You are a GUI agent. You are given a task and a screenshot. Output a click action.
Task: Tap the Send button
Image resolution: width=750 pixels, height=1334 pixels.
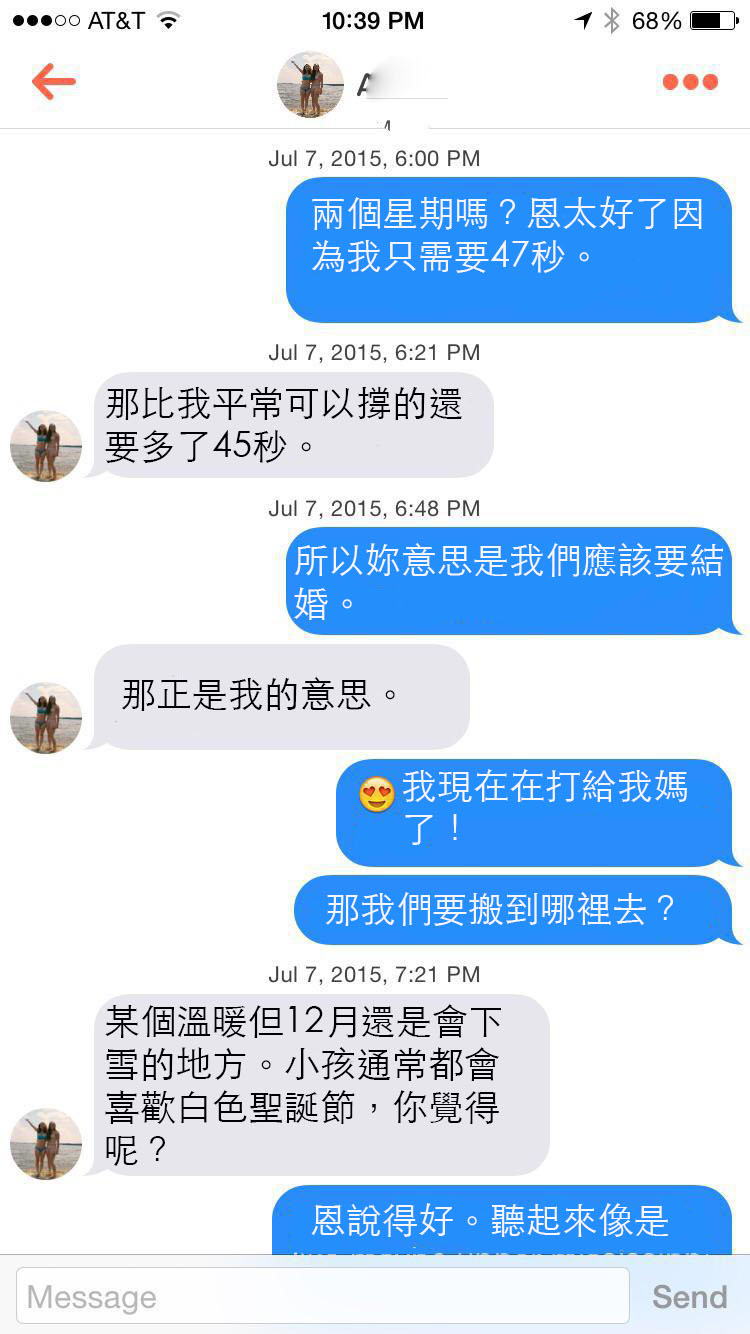(x=689, y=1296)
